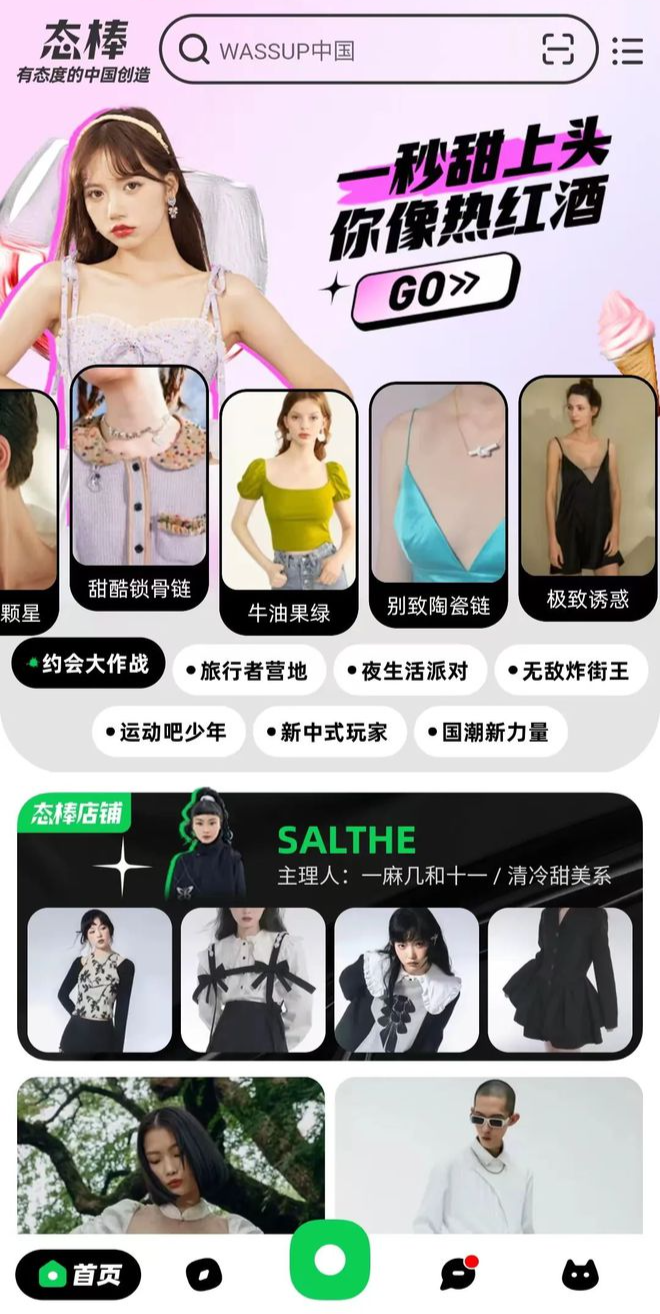Select the 约会大作战 chip
The width and height of the screenshot is (660, 1314).
88,664
